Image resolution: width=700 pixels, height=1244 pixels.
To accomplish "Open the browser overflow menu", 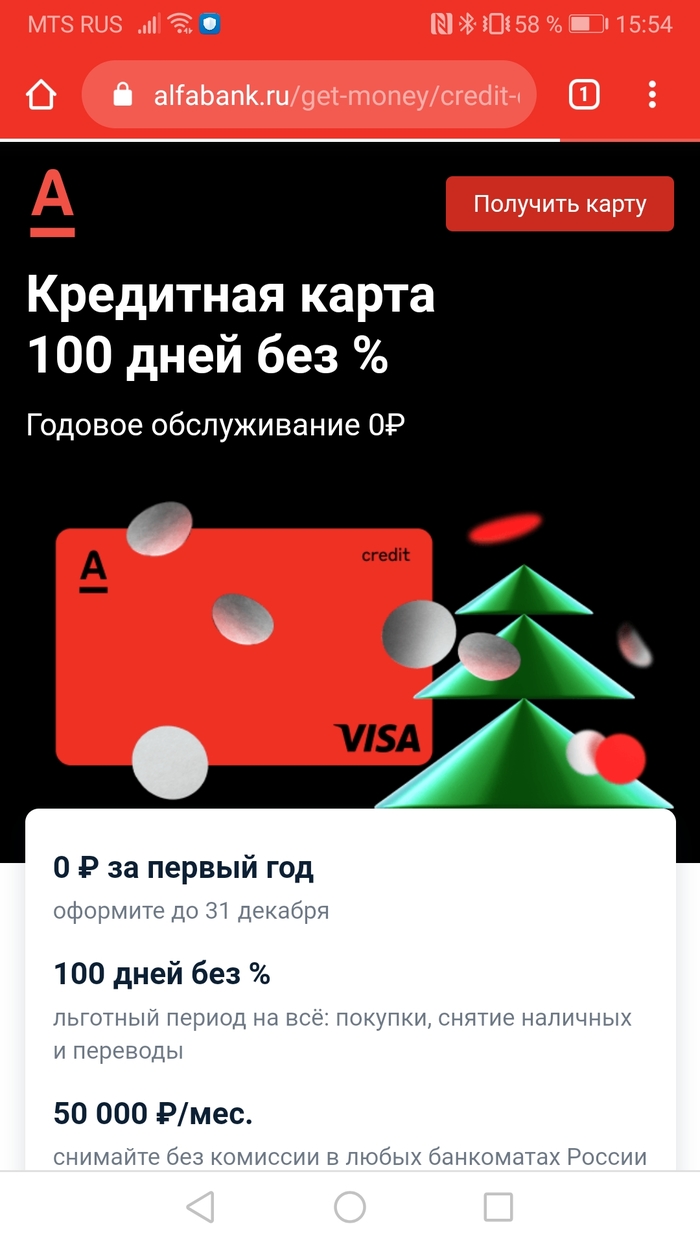I will (x=652, y=95).
